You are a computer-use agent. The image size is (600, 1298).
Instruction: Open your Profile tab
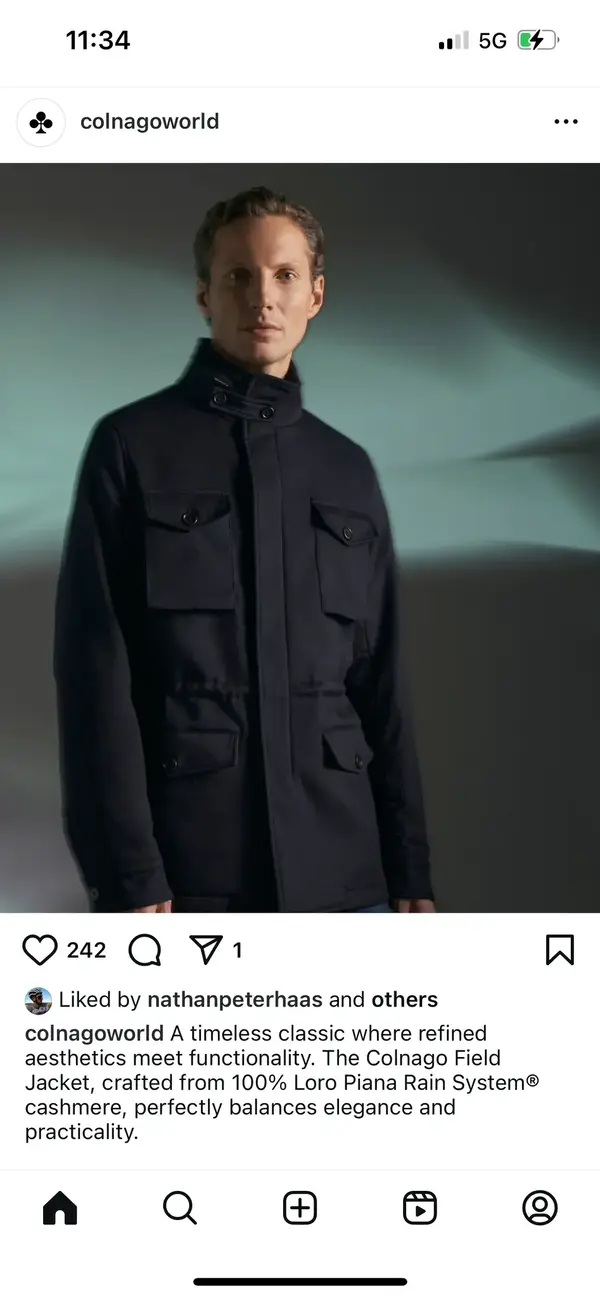click(x=540, y=1208)
